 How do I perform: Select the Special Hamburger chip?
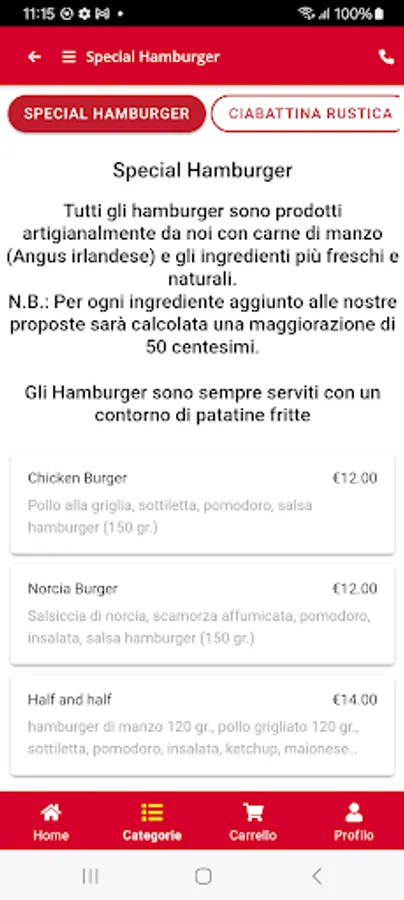107,114
